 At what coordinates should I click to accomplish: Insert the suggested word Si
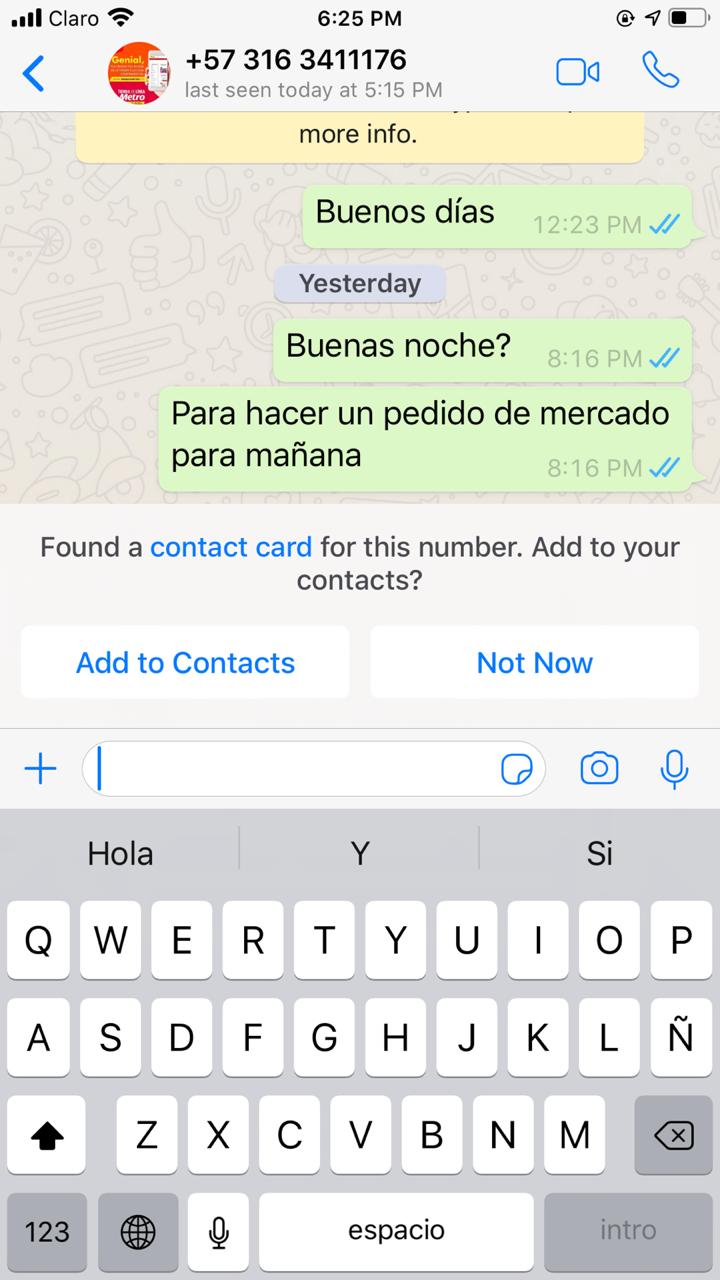tap(599, 853)
